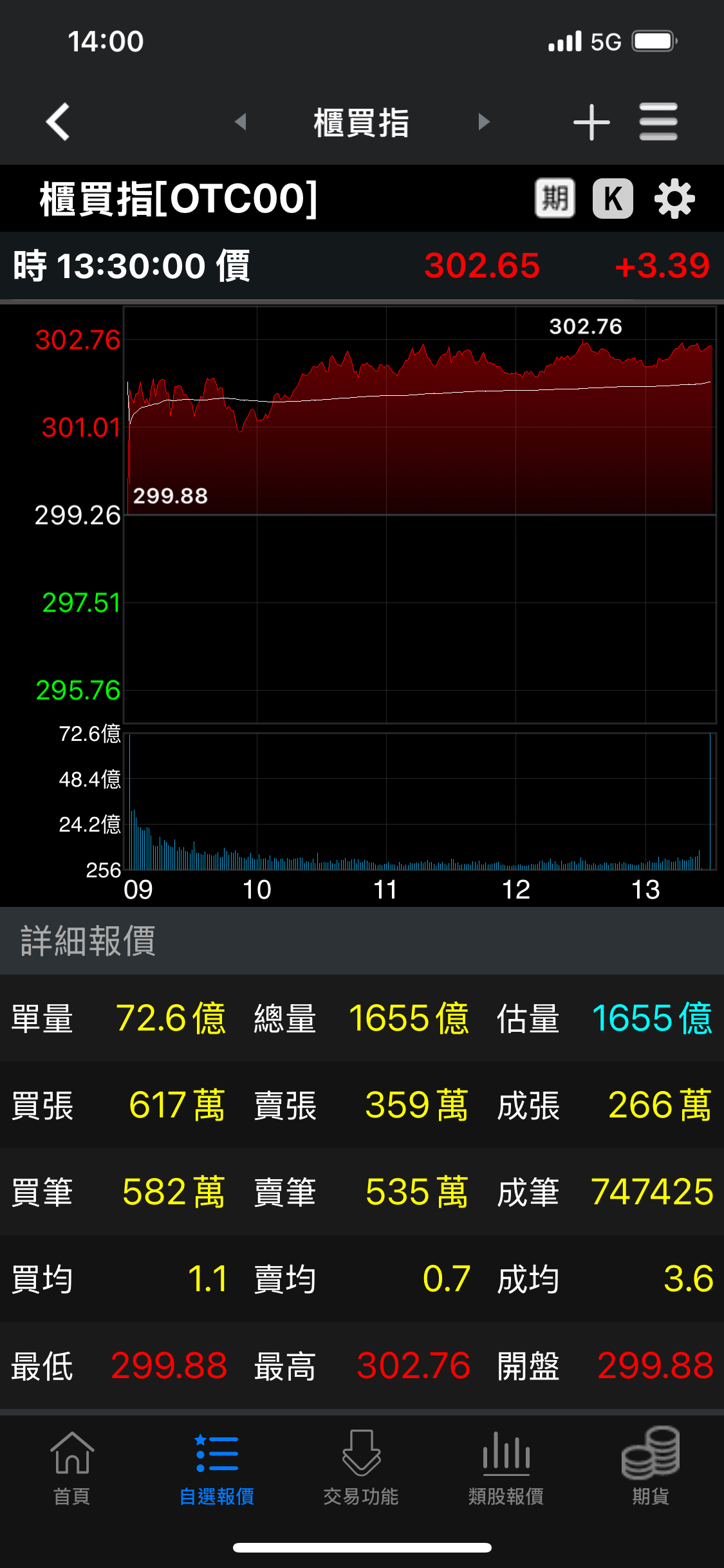Open the hamburger menu
The height and width of the screenshot is (1568, 724).
click(658, 122)
